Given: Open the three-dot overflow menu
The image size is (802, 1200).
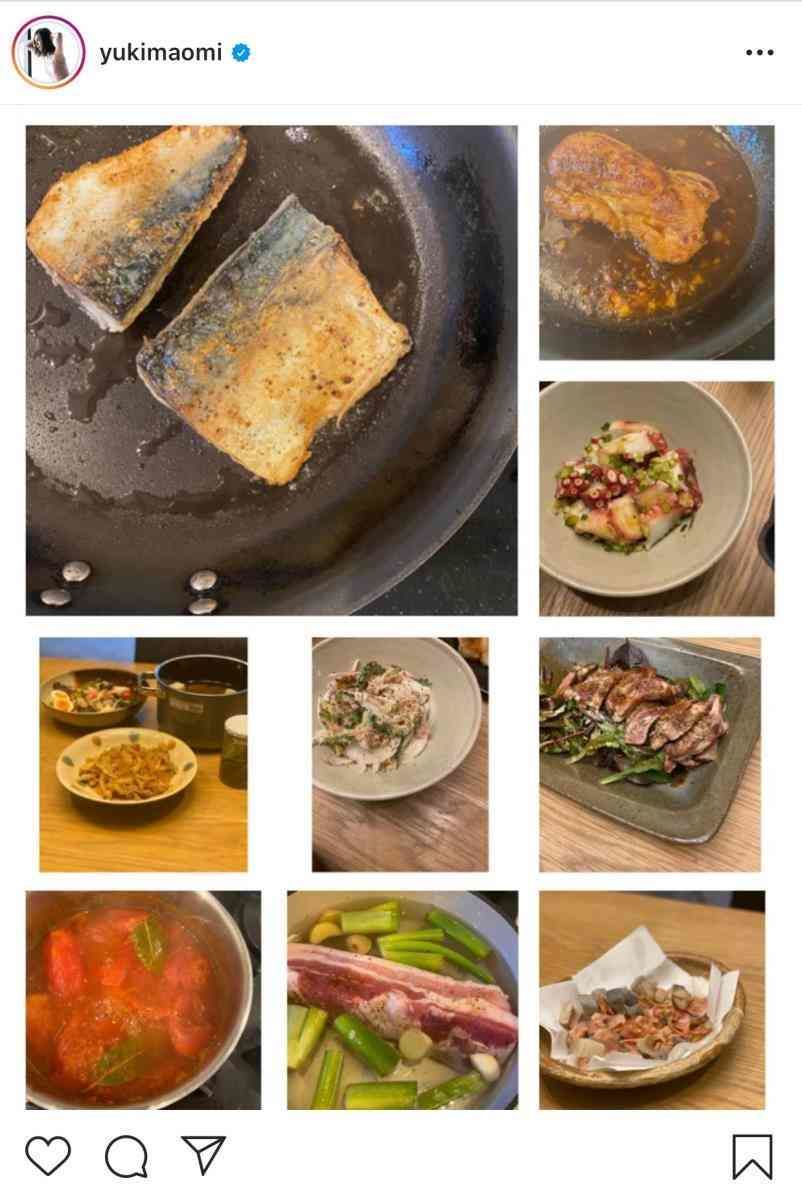Looking at the screenshot, I should pos(760,53).
